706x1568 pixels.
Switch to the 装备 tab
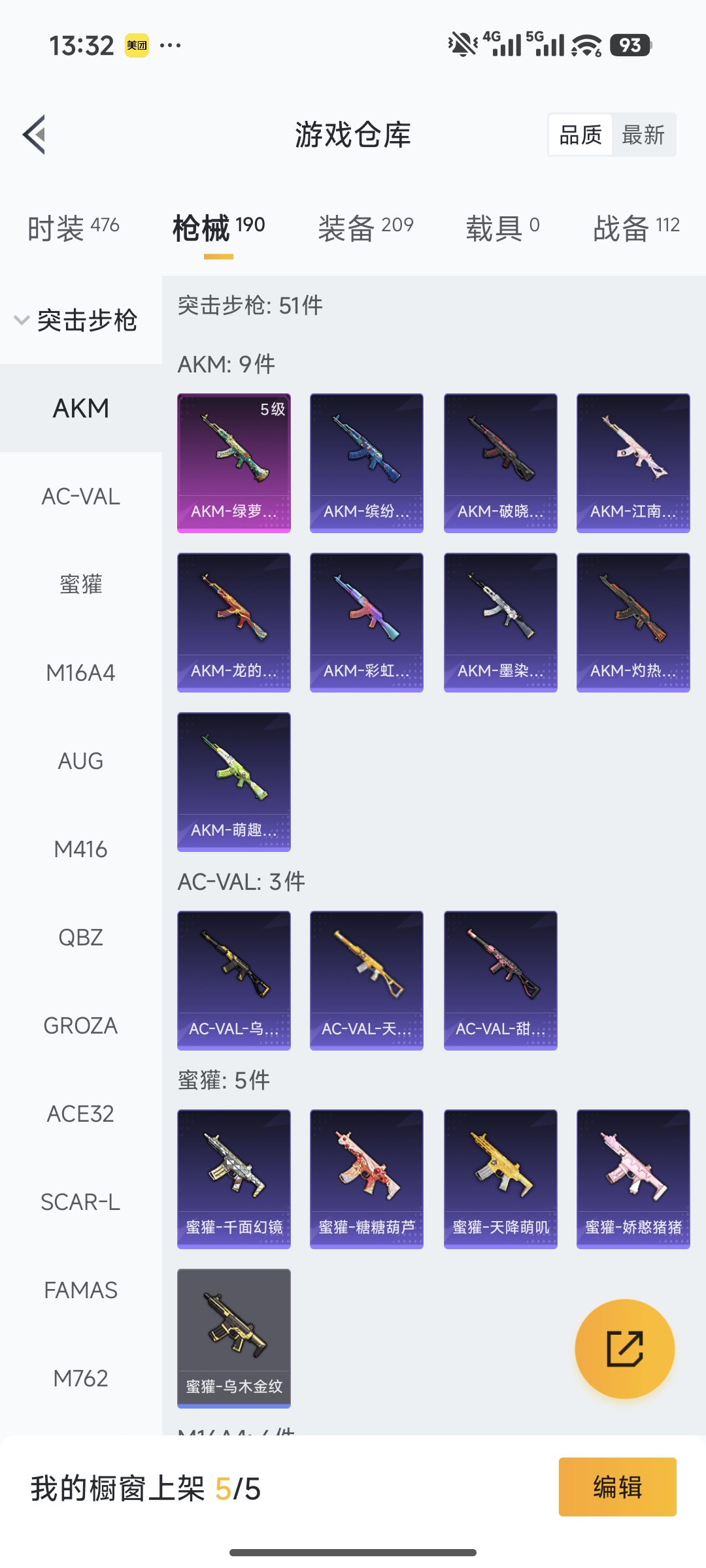coord(365,228)
